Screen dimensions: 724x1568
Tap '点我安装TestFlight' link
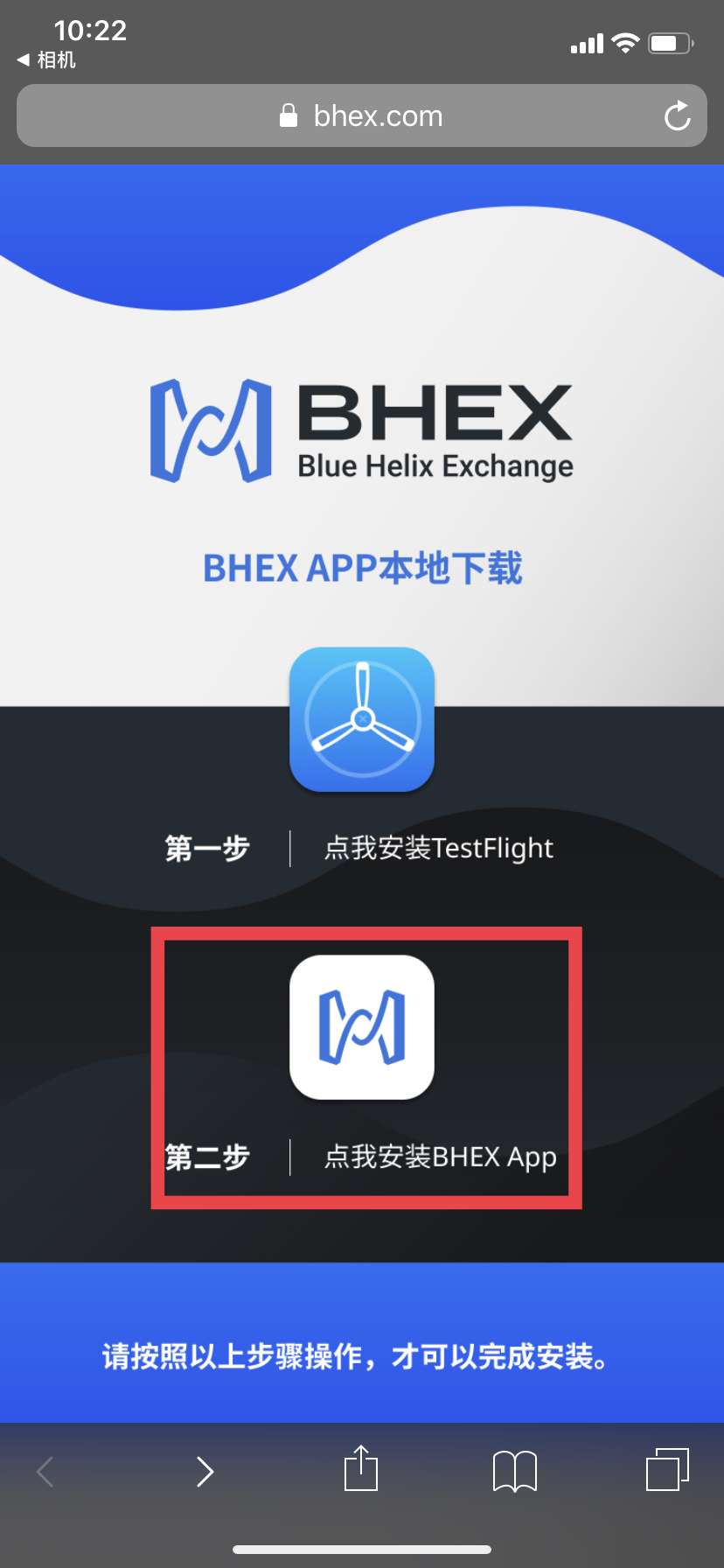(440, 847)
